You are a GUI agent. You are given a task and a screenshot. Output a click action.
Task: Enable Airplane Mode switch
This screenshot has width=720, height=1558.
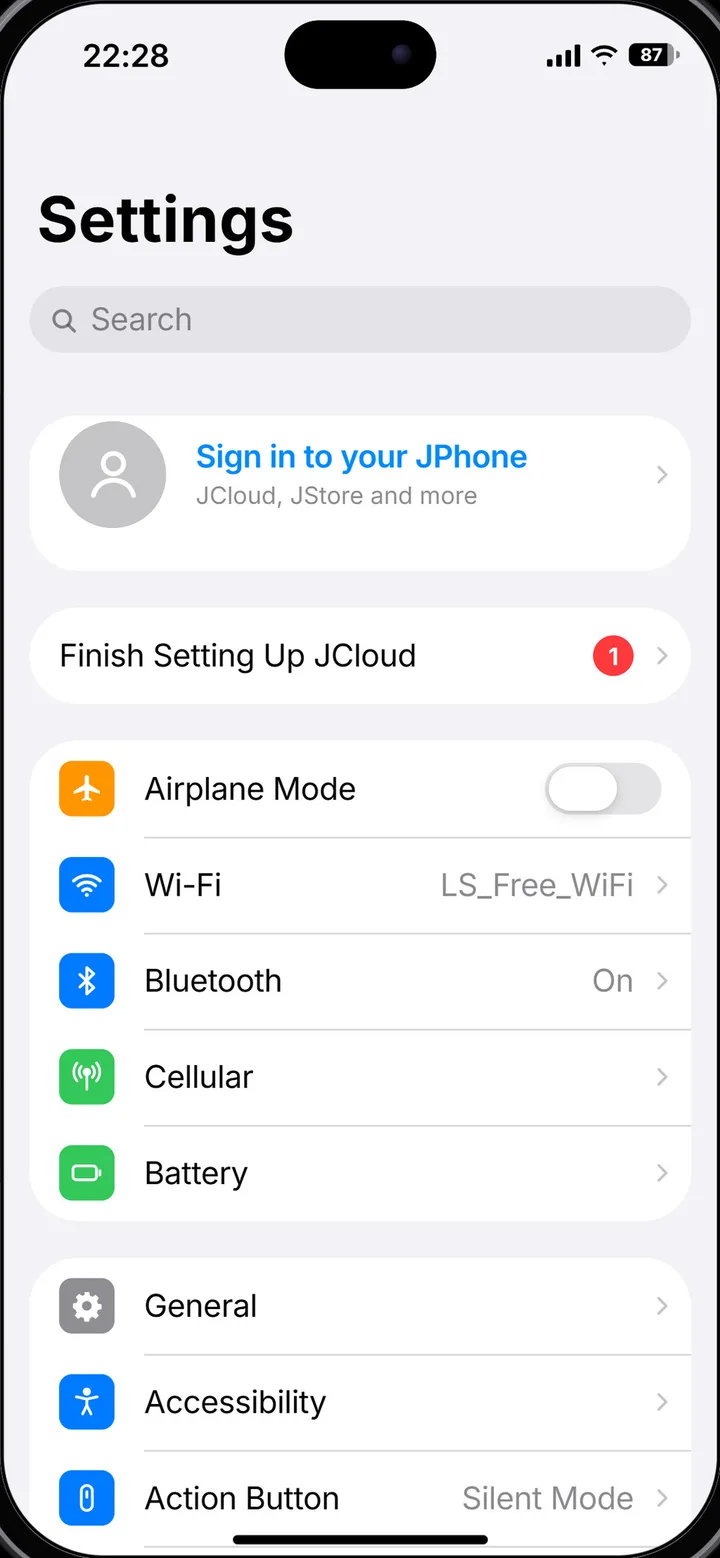[x=603, y=789]
